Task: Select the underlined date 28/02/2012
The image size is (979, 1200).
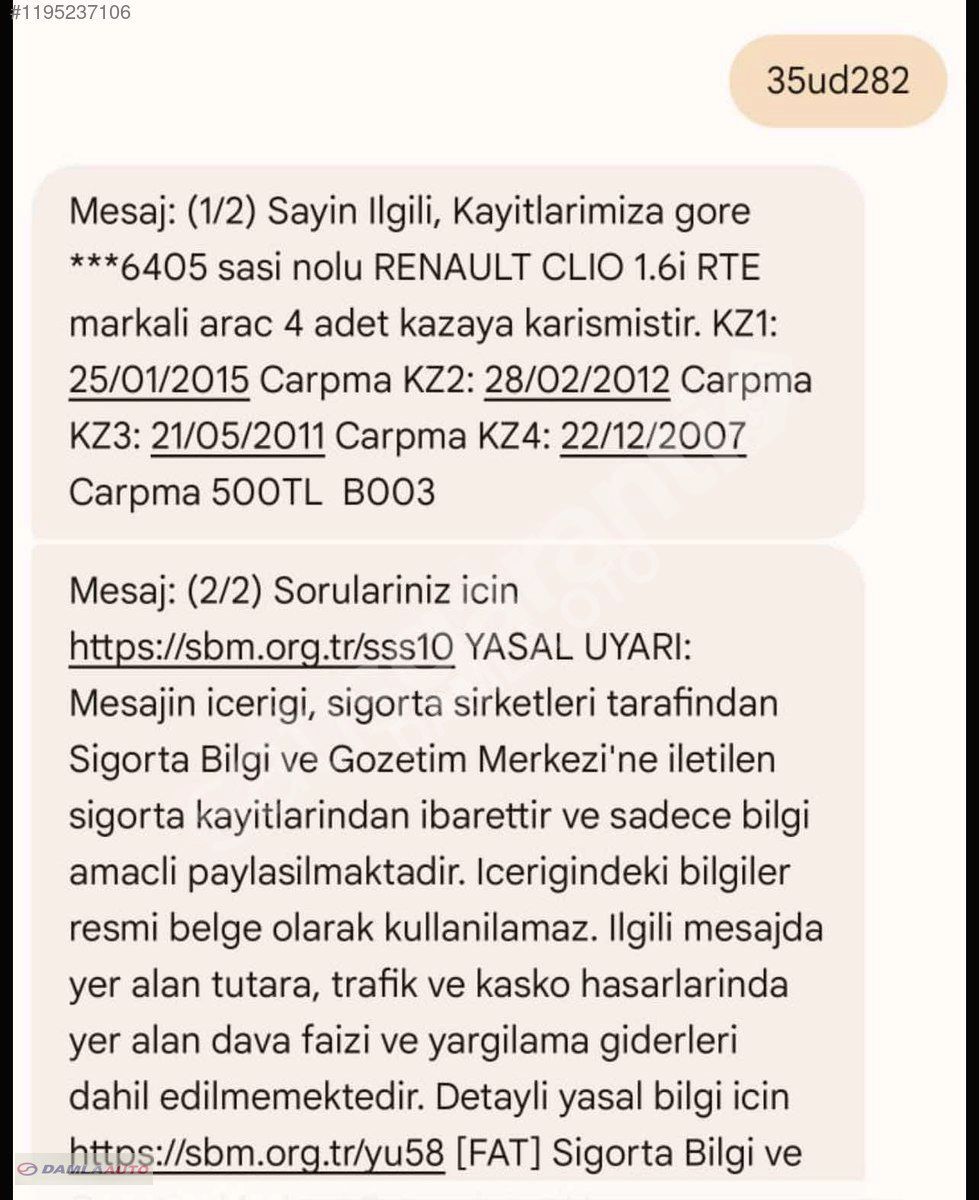Action: 576,381
